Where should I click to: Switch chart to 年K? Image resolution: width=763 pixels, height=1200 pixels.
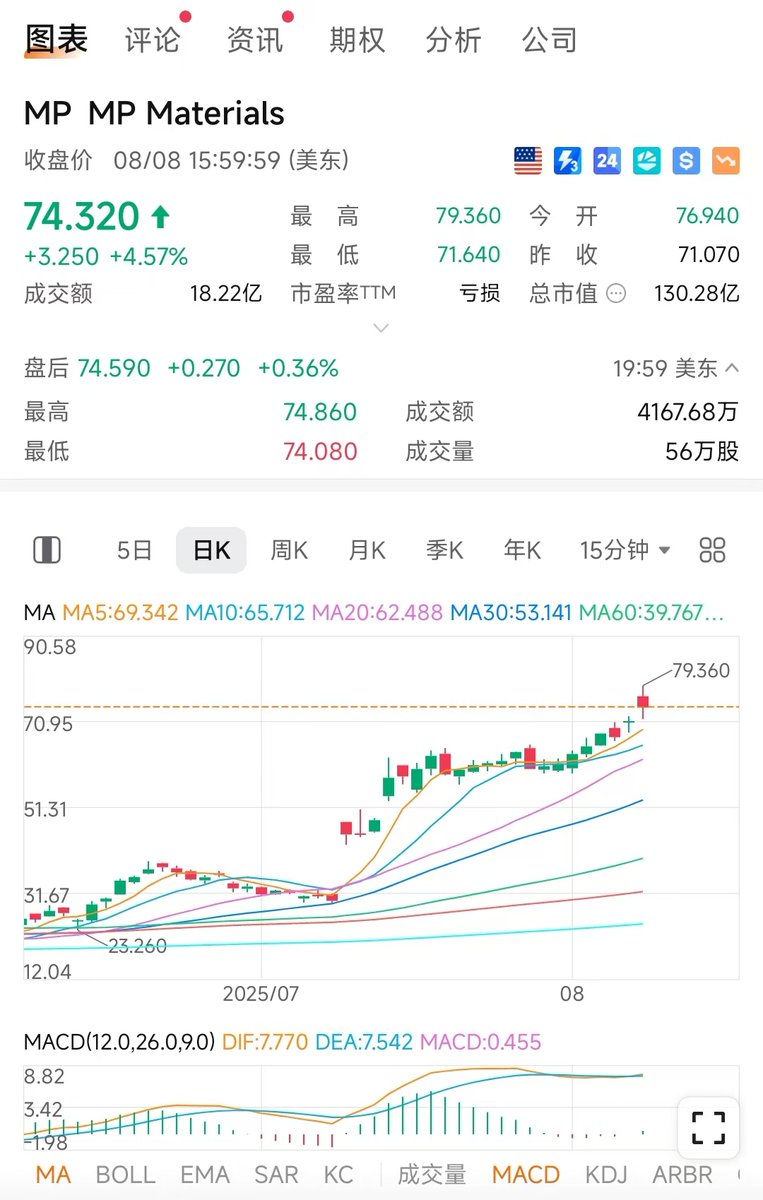pos(522,550)
